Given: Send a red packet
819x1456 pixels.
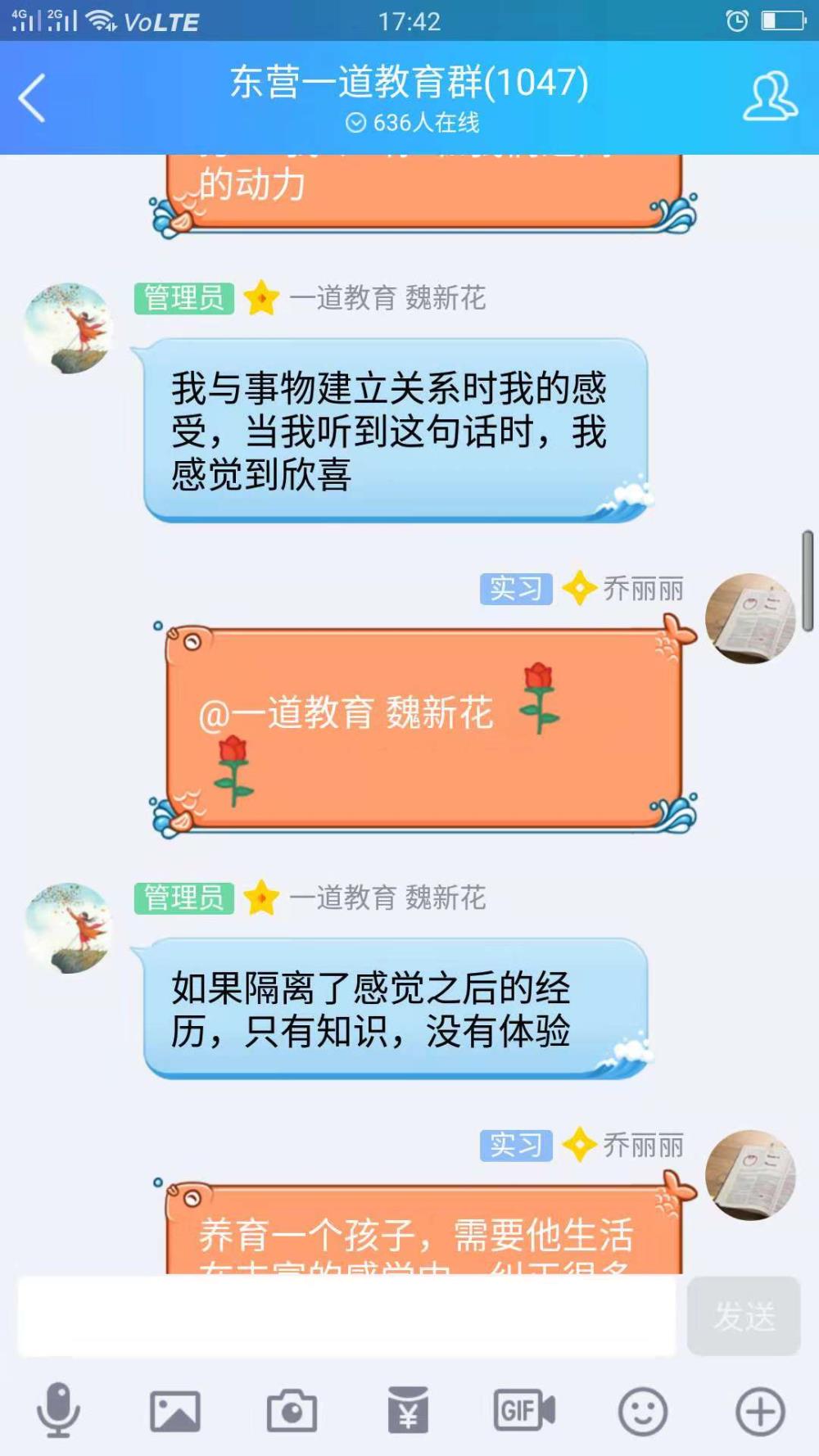Looking at the screenshot, I should coord(408,1409).
